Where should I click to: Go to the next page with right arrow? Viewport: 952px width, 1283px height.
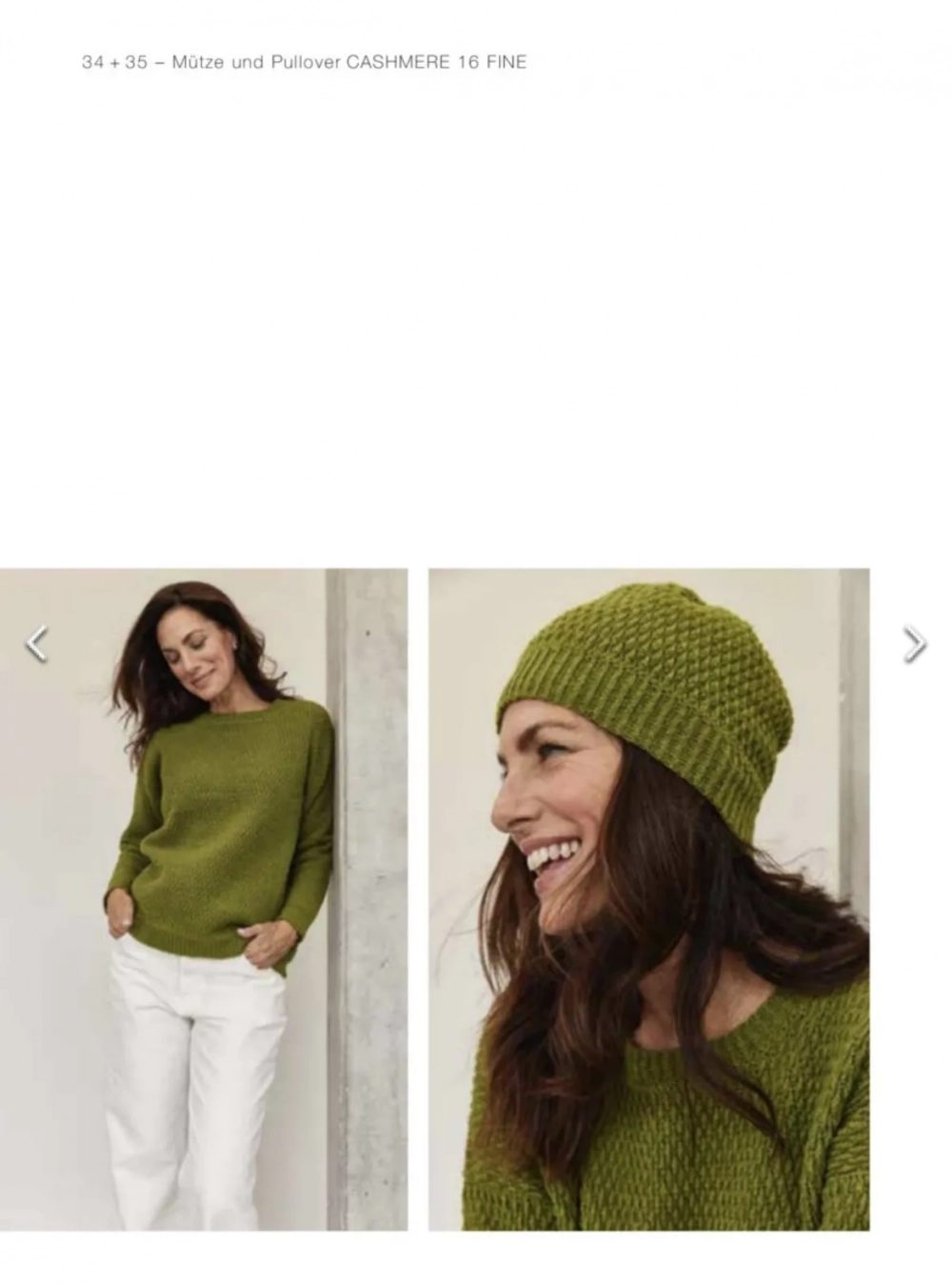coord(914,644)
